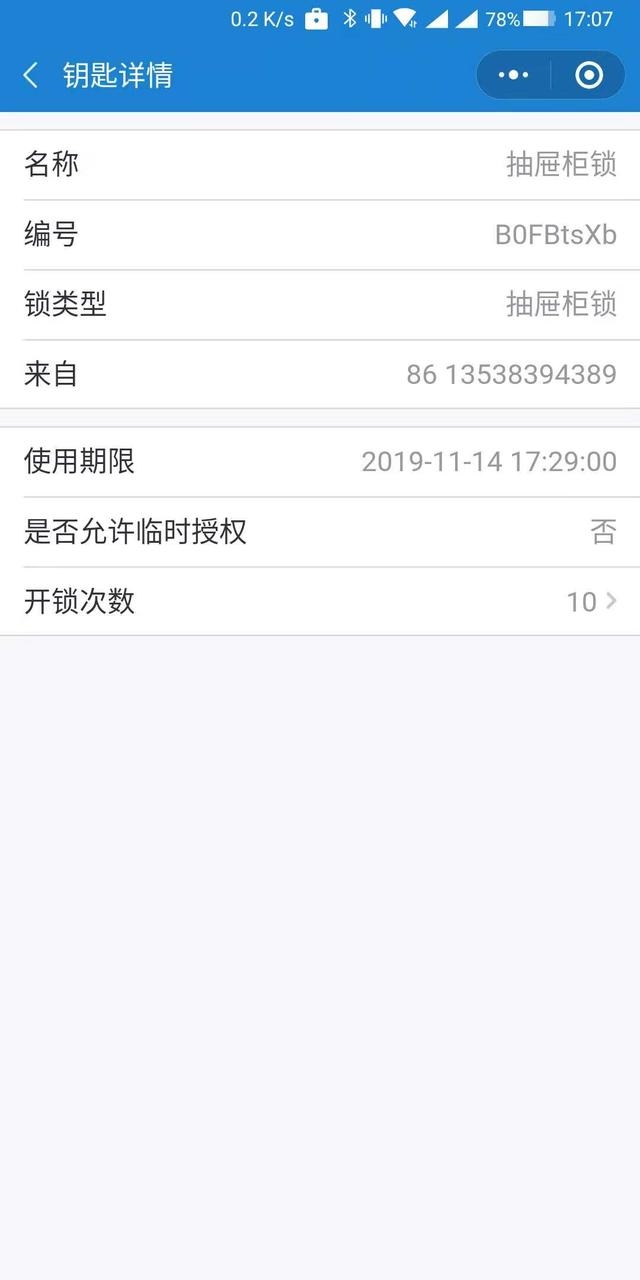Screen dimensions: 640x1280
Task: Go back from the 钥匙详情 page
Action: [30, 75]
